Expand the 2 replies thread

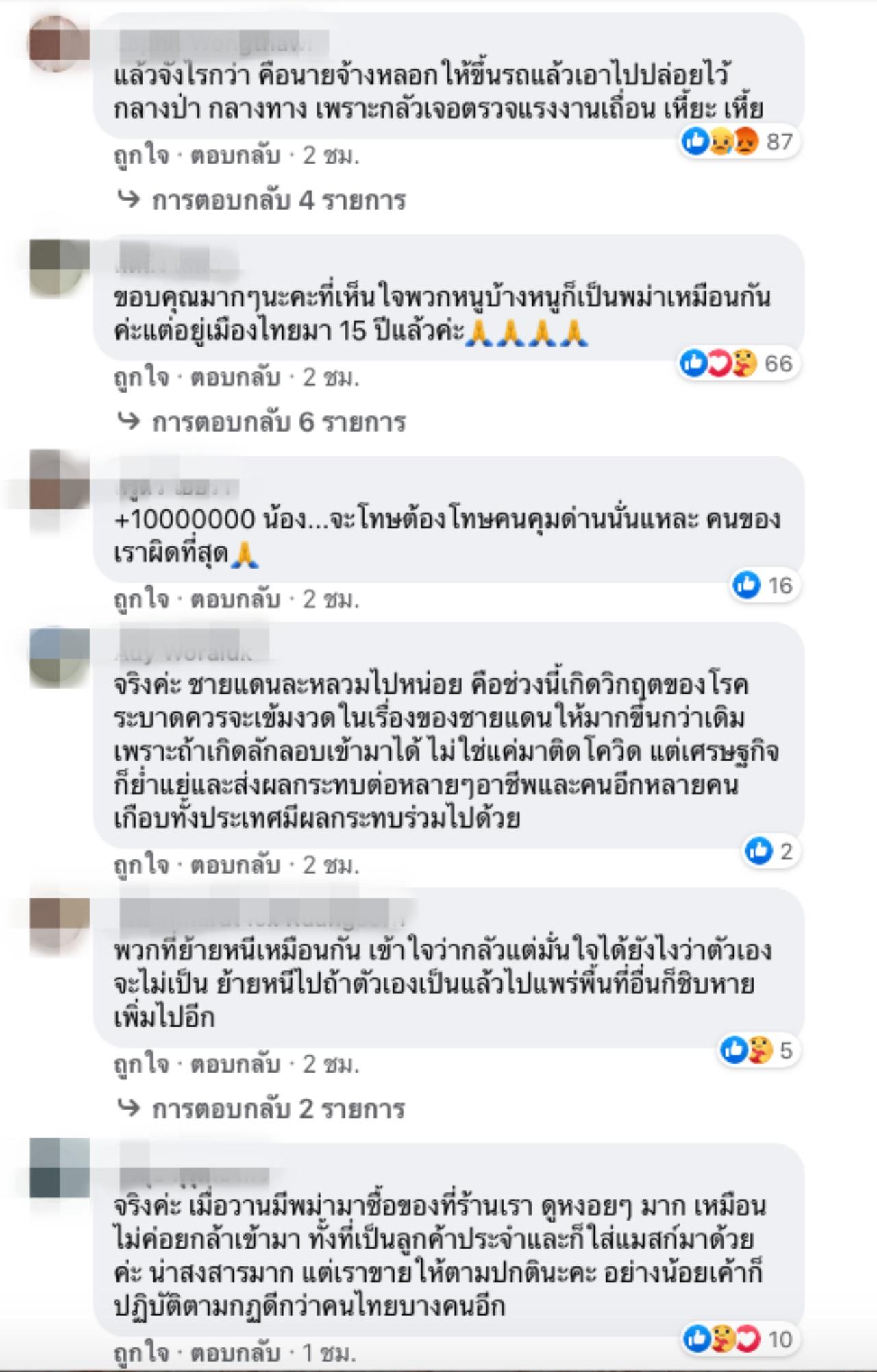pyautogui.click(x=278, y=1109)
